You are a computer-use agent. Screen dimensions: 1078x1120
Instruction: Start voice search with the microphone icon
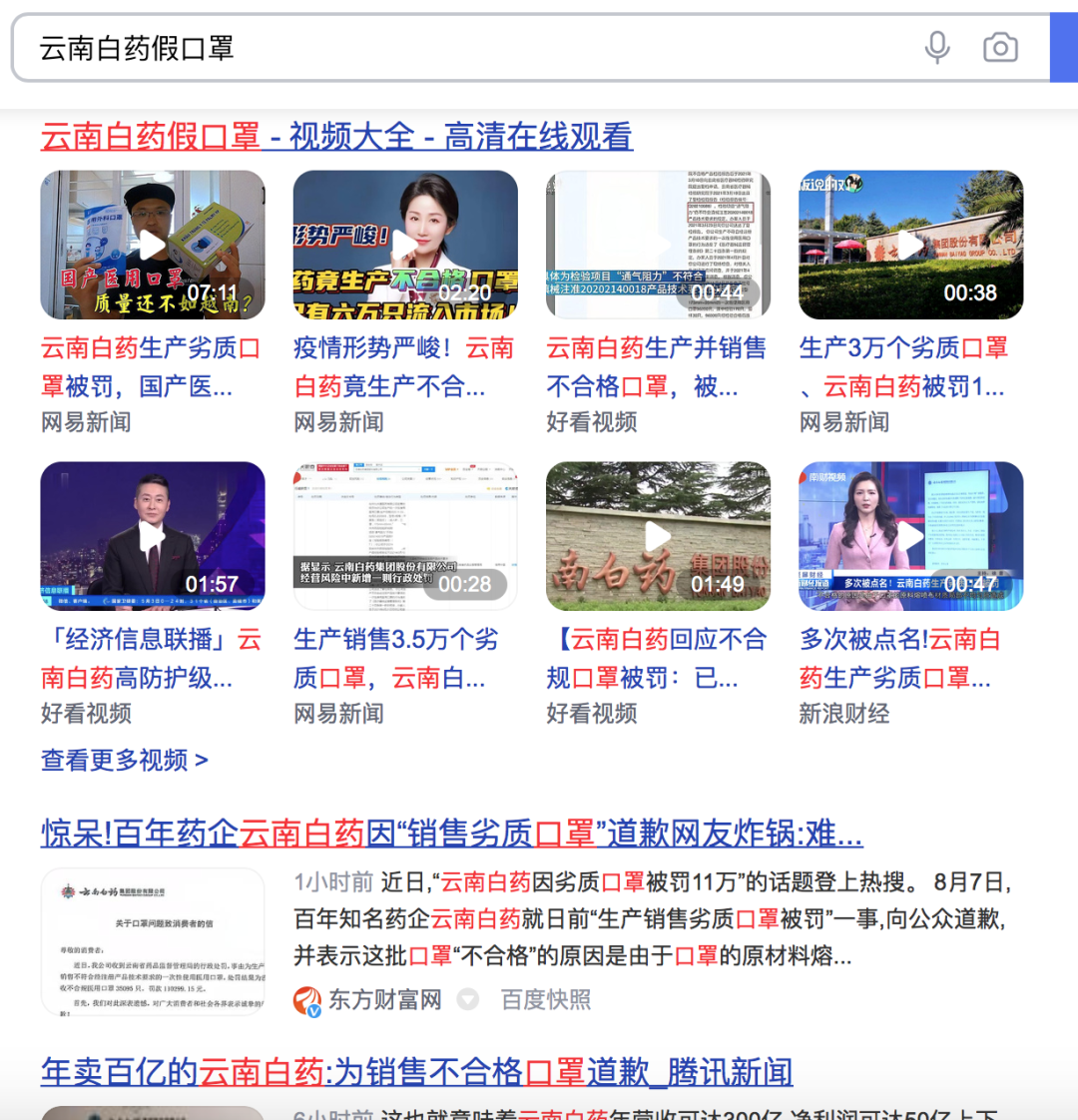pyautogui.click(x=936, y=48)
